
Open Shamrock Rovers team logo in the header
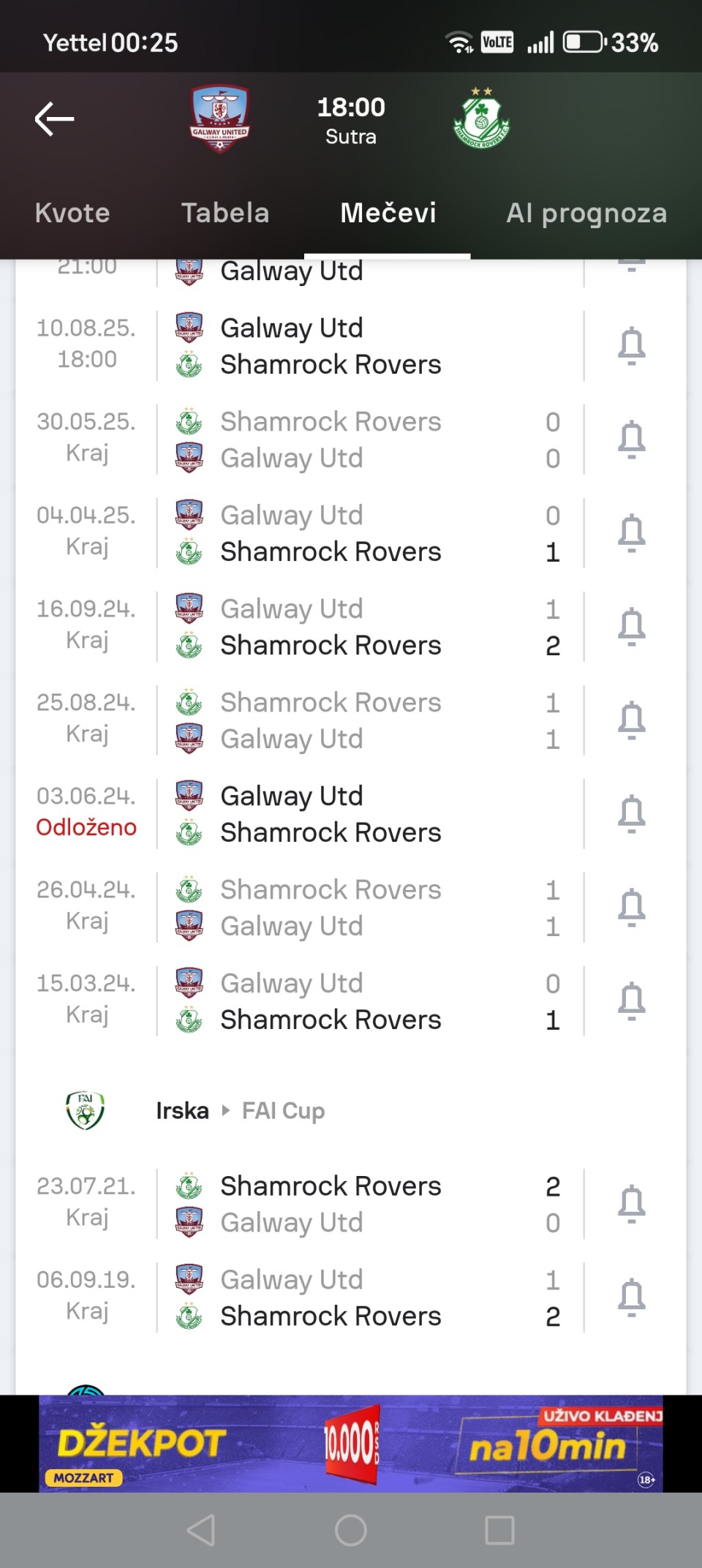coord(481,118)
